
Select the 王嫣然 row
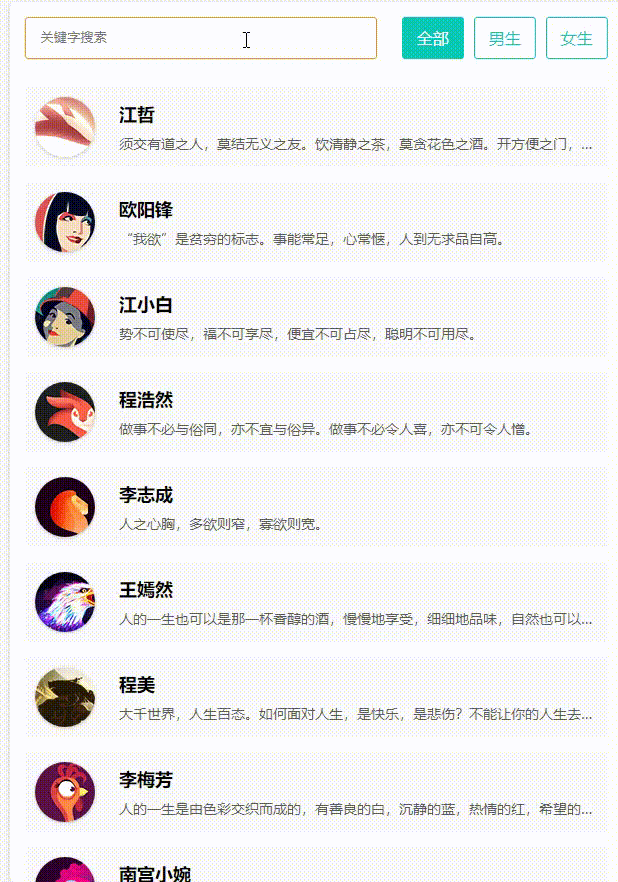click(x=315, y=603)
